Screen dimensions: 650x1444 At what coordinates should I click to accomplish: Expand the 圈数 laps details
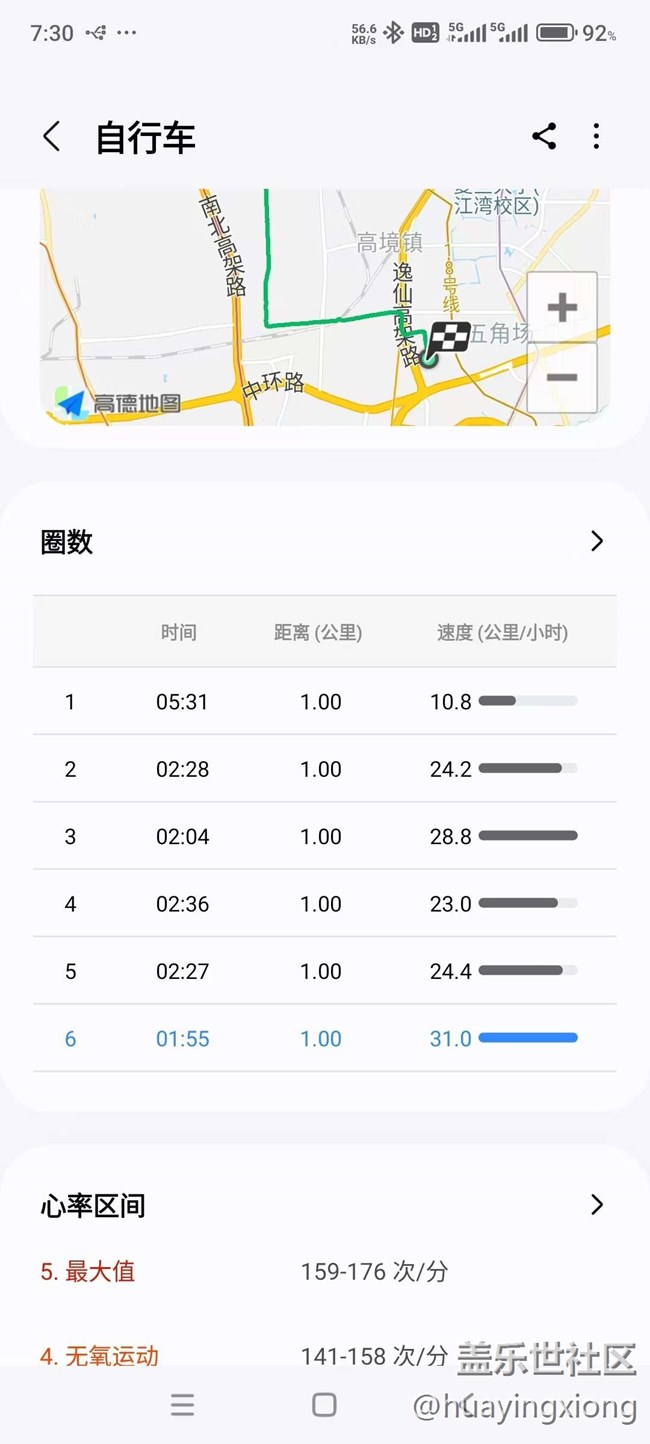tap(597, 541)
